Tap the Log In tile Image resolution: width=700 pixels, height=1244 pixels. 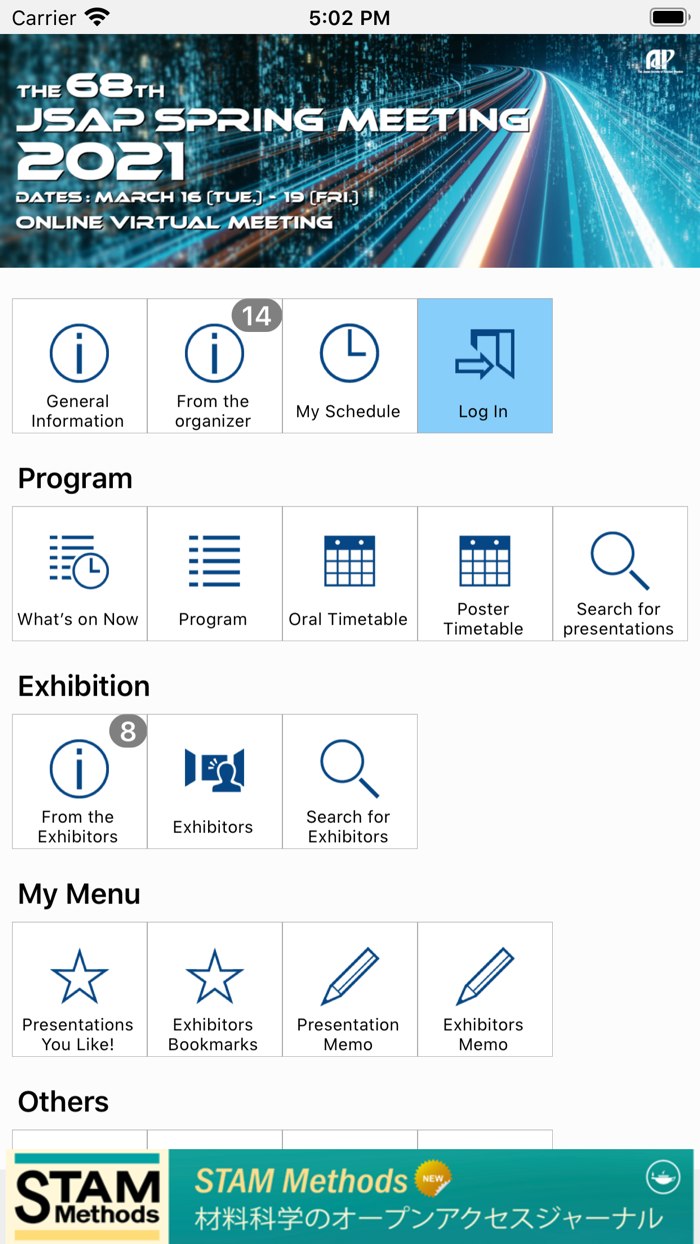484,366
